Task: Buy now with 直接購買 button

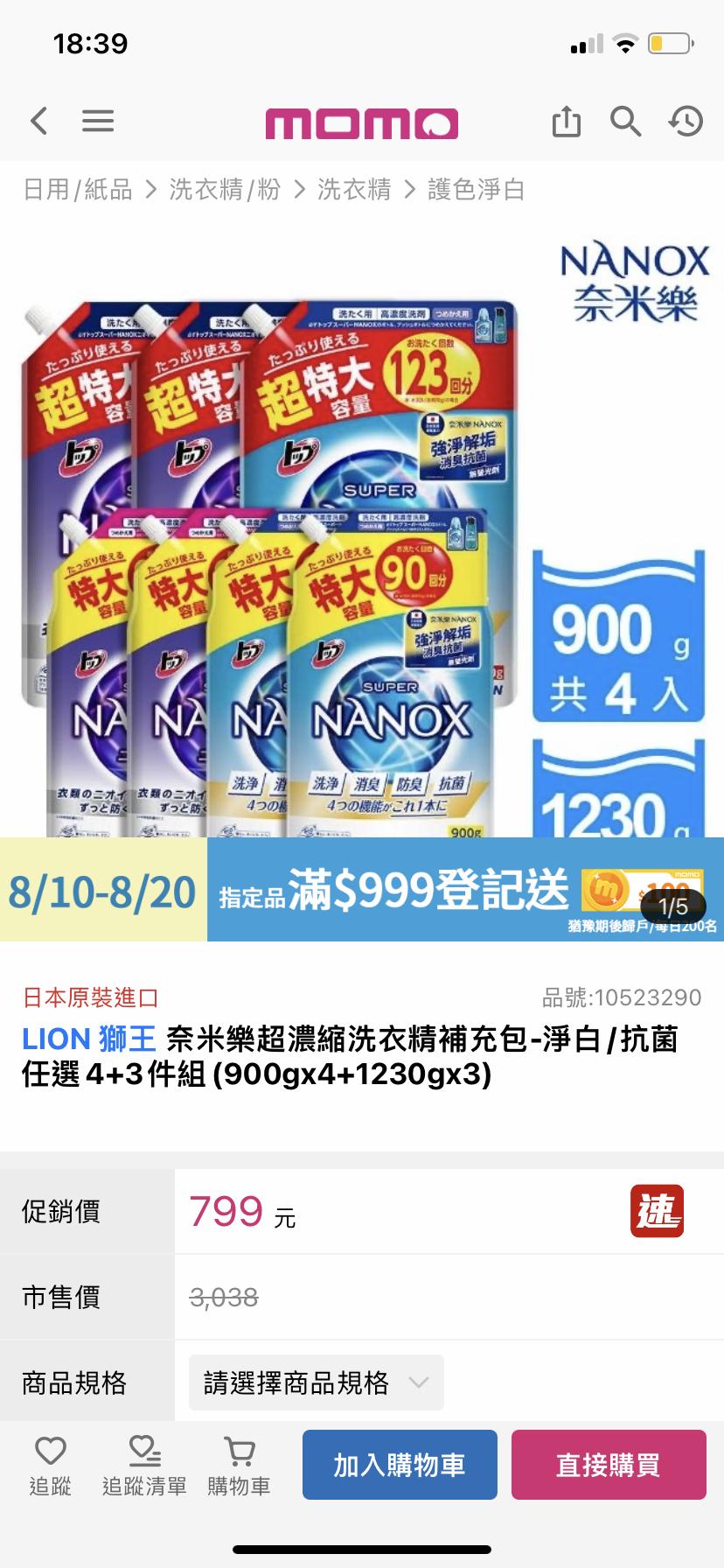Action: [x=609, y=1465]
